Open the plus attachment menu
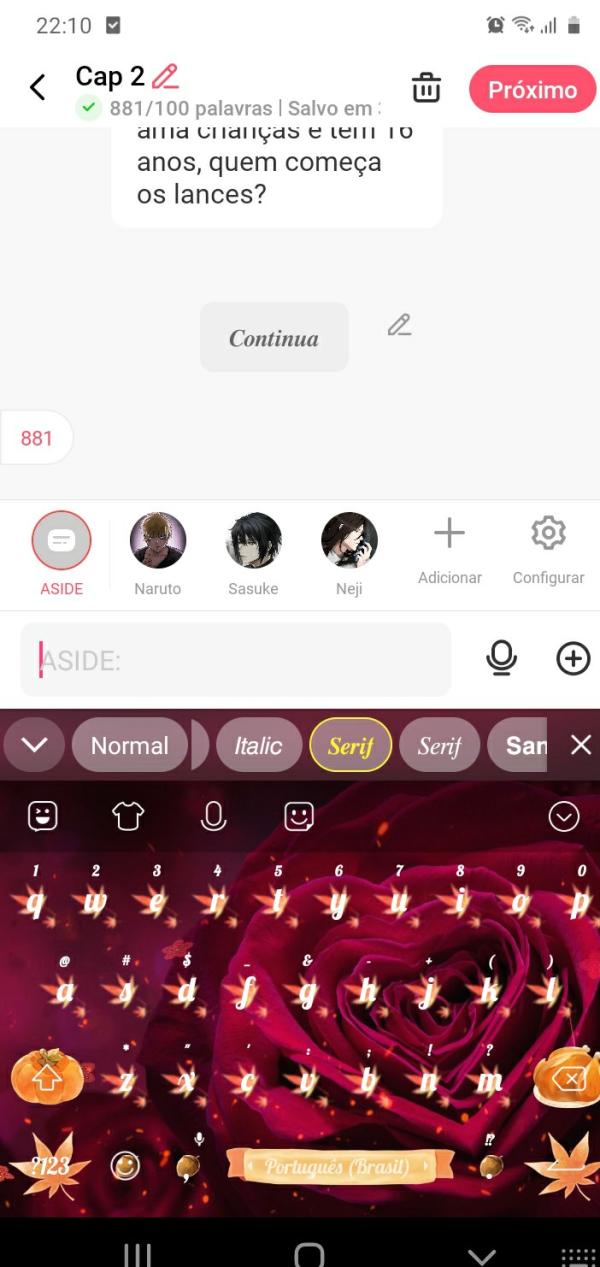 click(x=573, y=658)
